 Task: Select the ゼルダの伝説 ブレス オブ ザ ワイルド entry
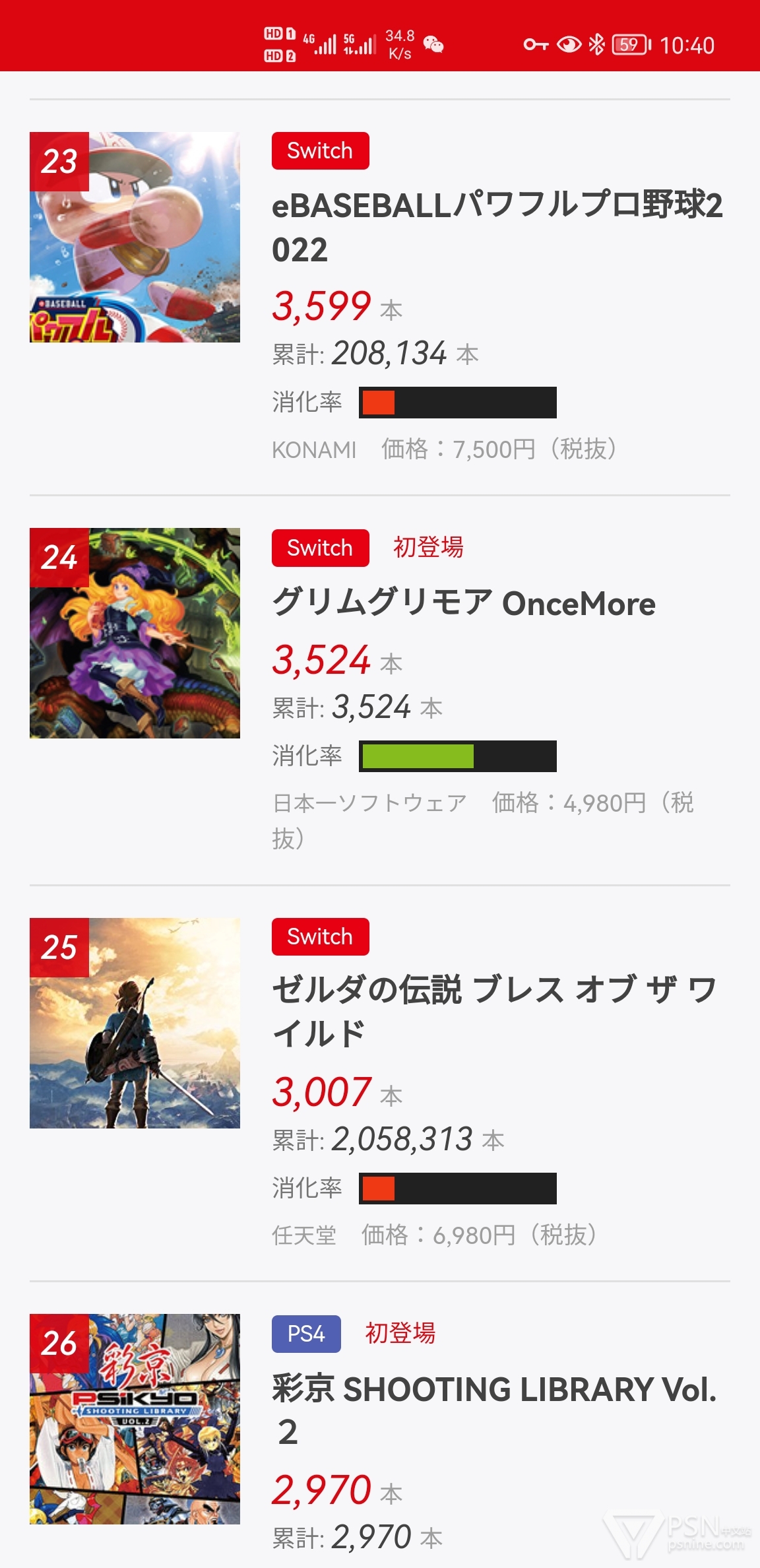pyautogui.click(x=493, y=1011)
